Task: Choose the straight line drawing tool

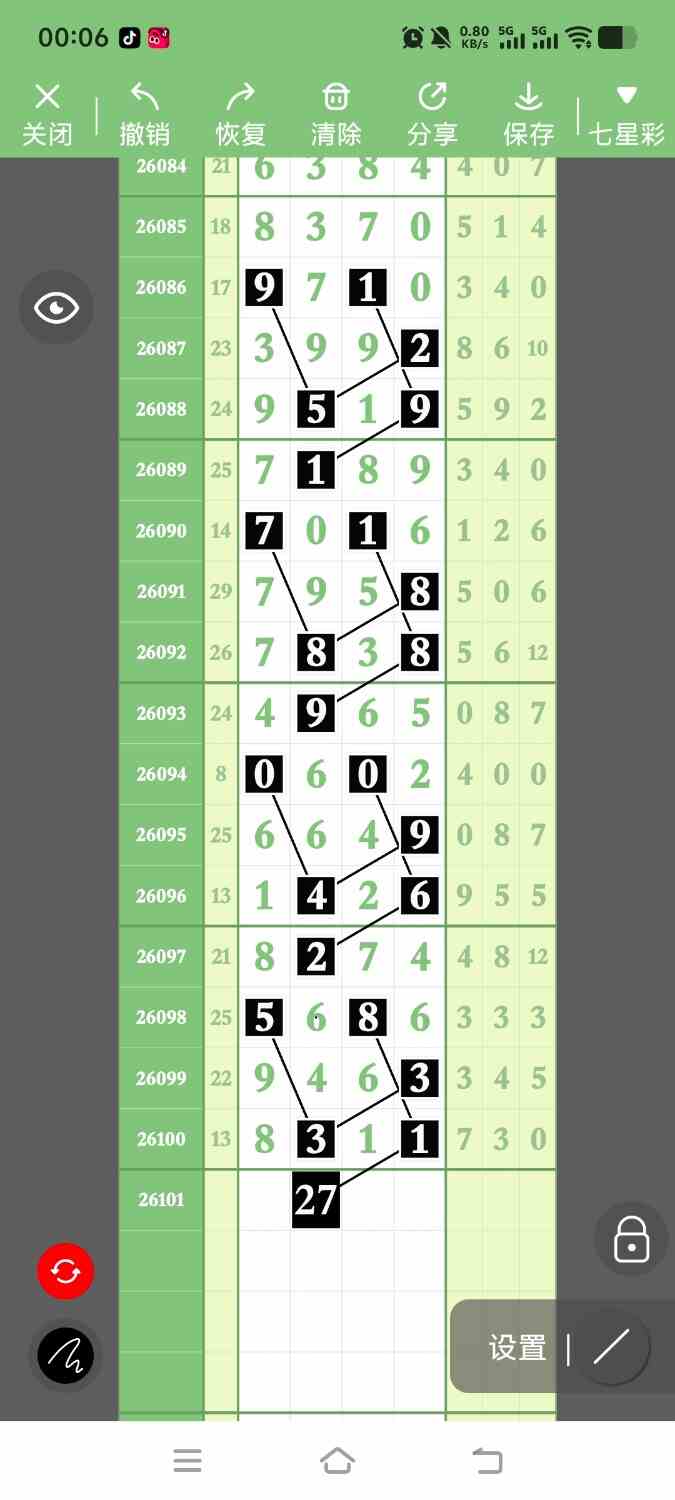Action: [x=610, y=1348]
